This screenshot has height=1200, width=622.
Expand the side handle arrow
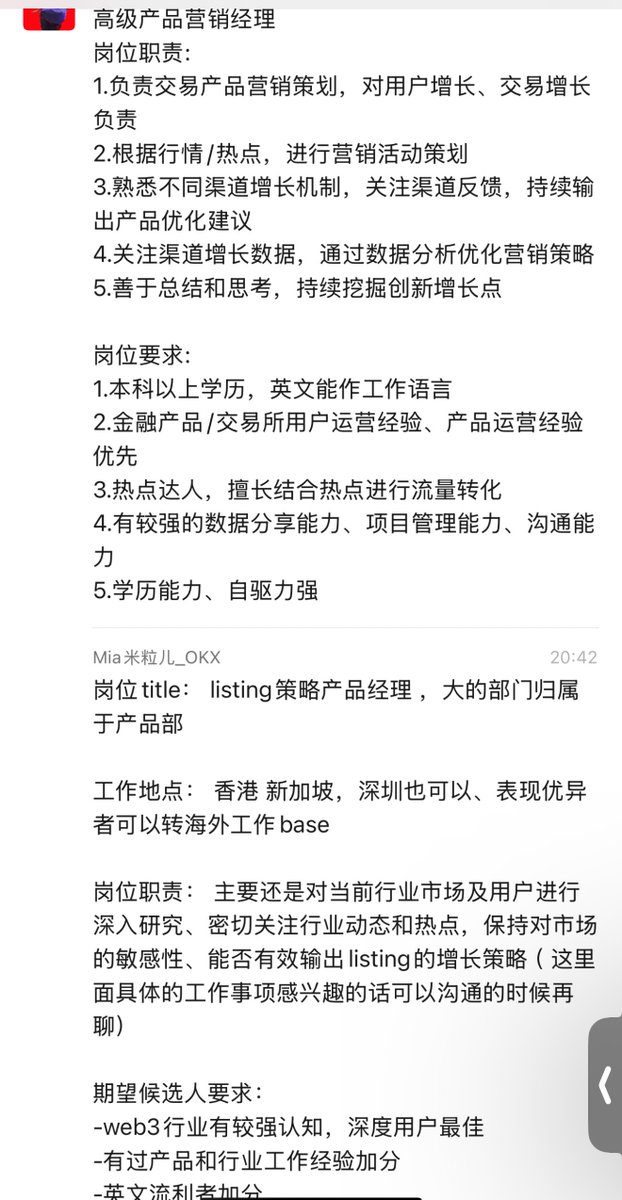coord(604,1086)
